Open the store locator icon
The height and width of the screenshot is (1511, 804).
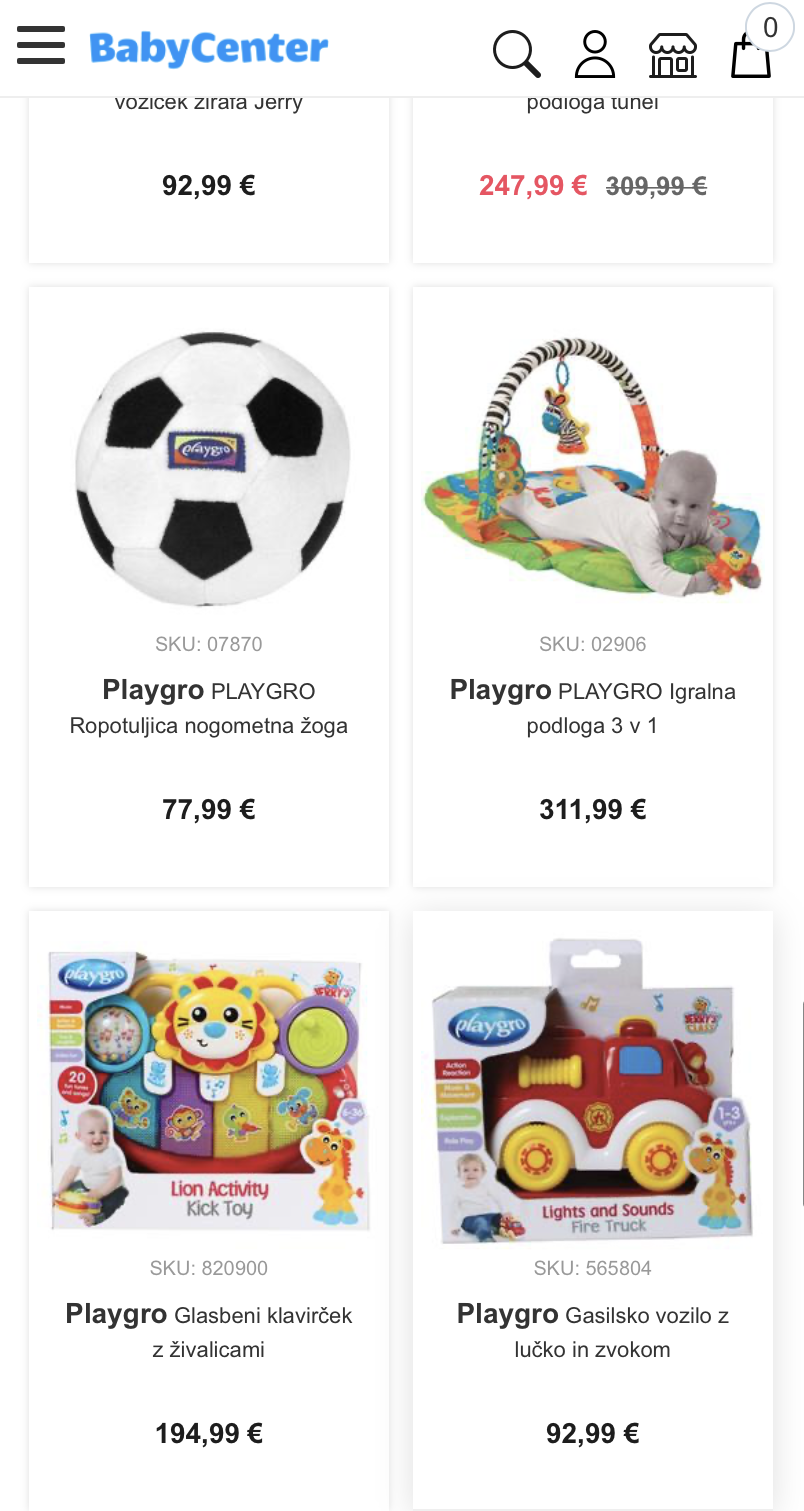[673, 55]
